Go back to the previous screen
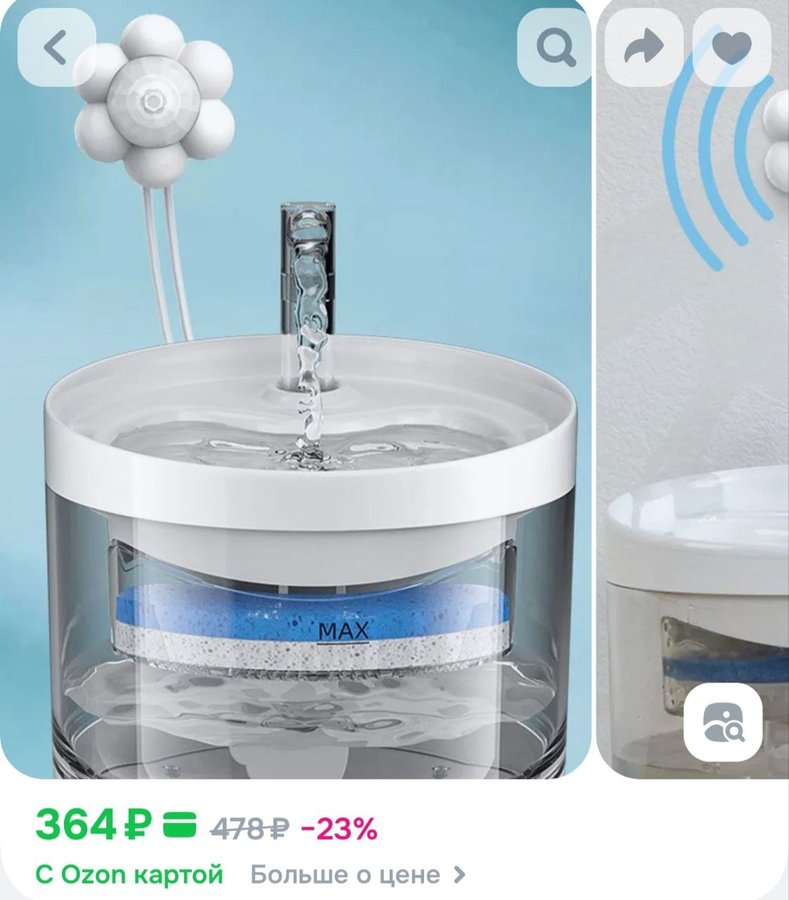789x900 pixels. (56, 47)
